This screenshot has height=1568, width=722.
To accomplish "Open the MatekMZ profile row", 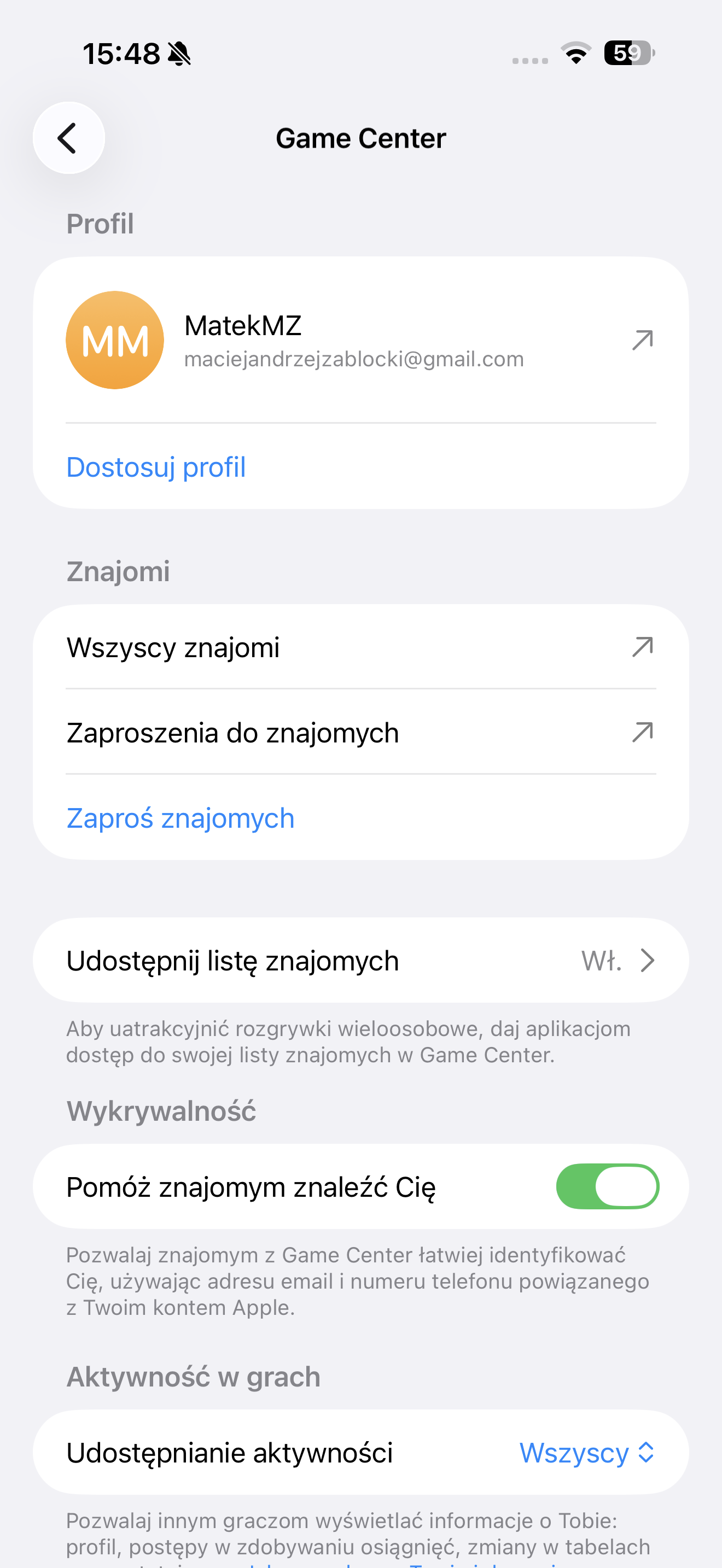I will 360,340.
